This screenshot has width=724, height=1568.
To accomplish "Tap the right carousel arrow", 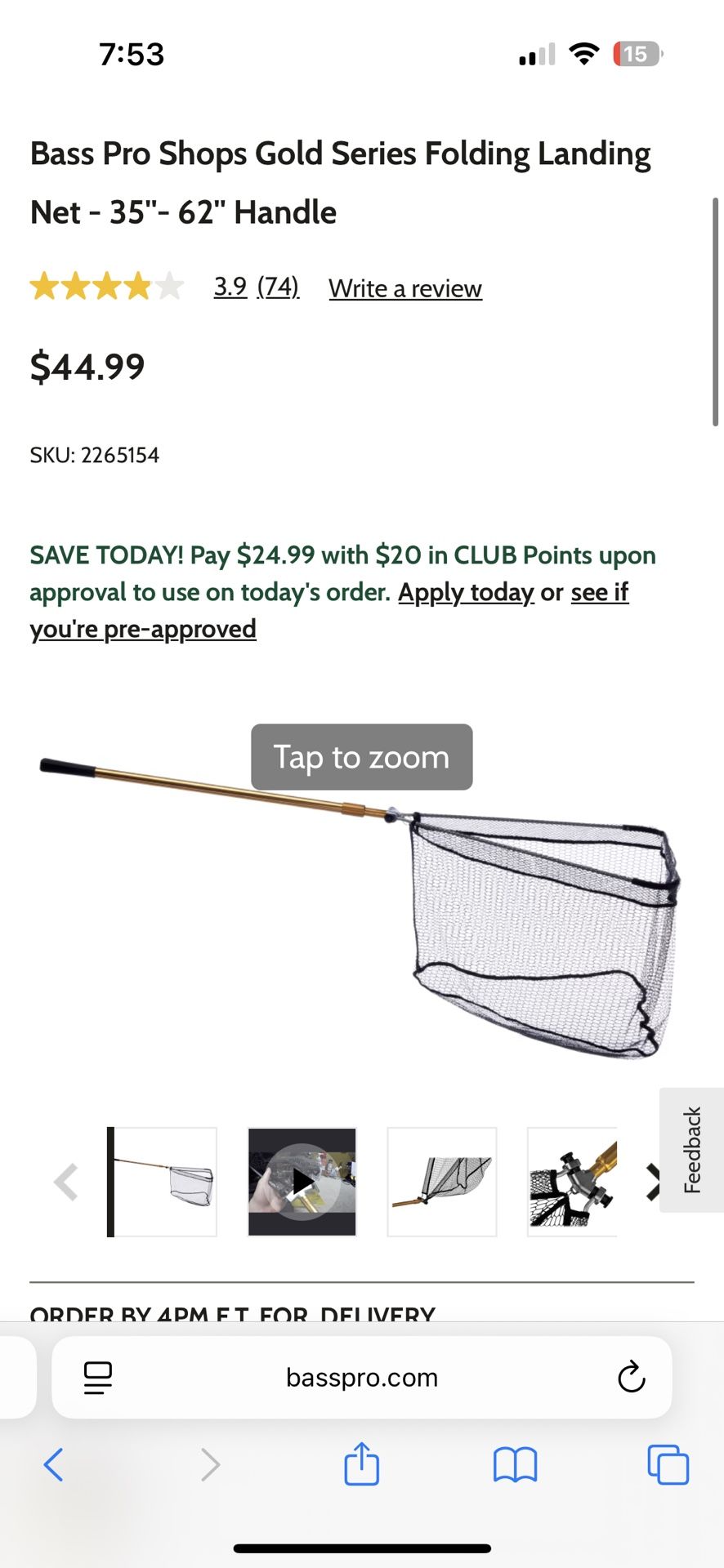I will [653, 1182].
